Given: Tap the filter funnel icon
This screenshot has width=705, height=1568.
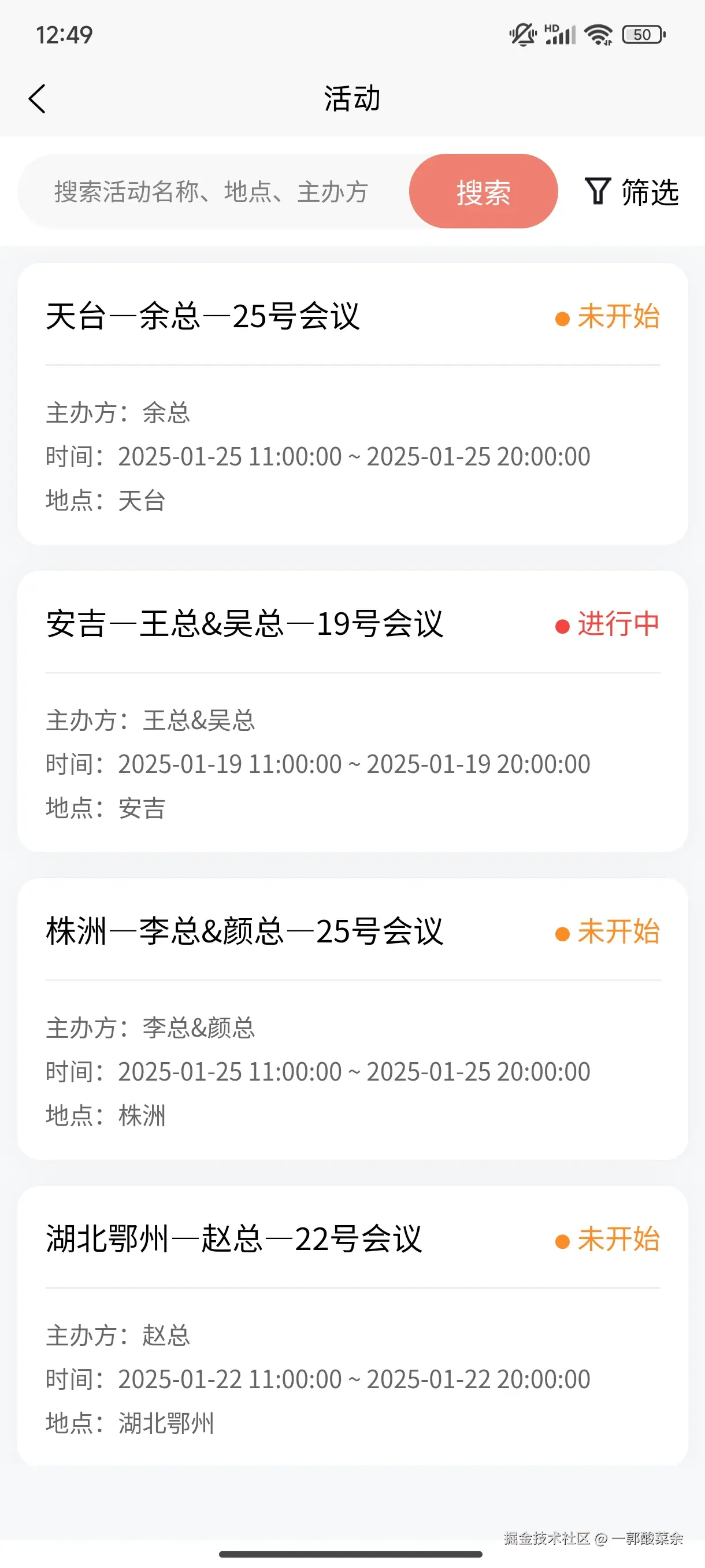Looking at the screenshot, I should click(x=599, y=192).
